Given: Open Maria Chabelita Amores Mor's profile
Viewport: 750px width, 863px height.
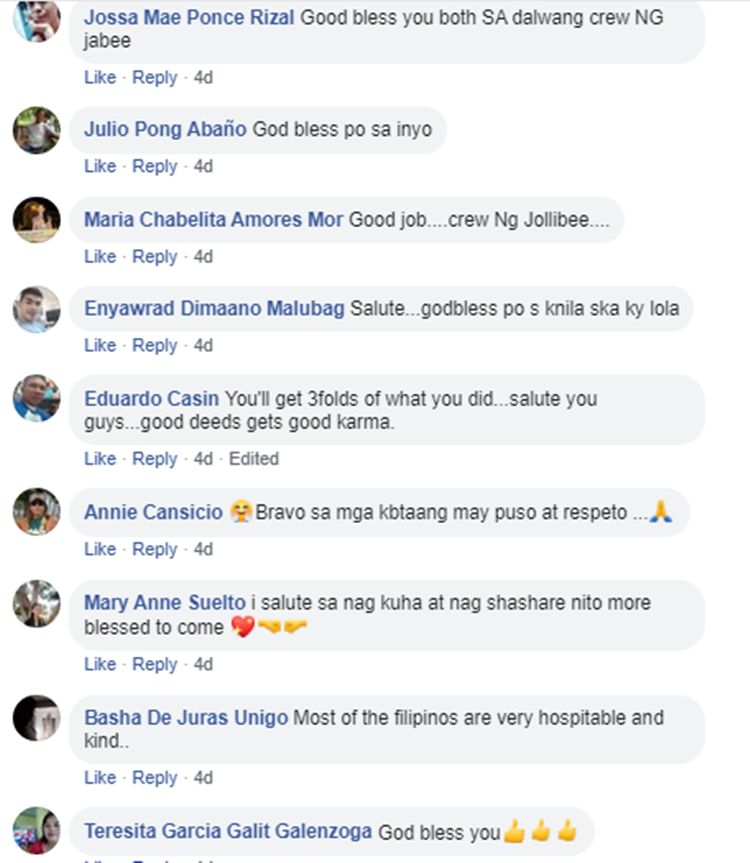Looking at the screenshot, I should (x=213, y=219).
